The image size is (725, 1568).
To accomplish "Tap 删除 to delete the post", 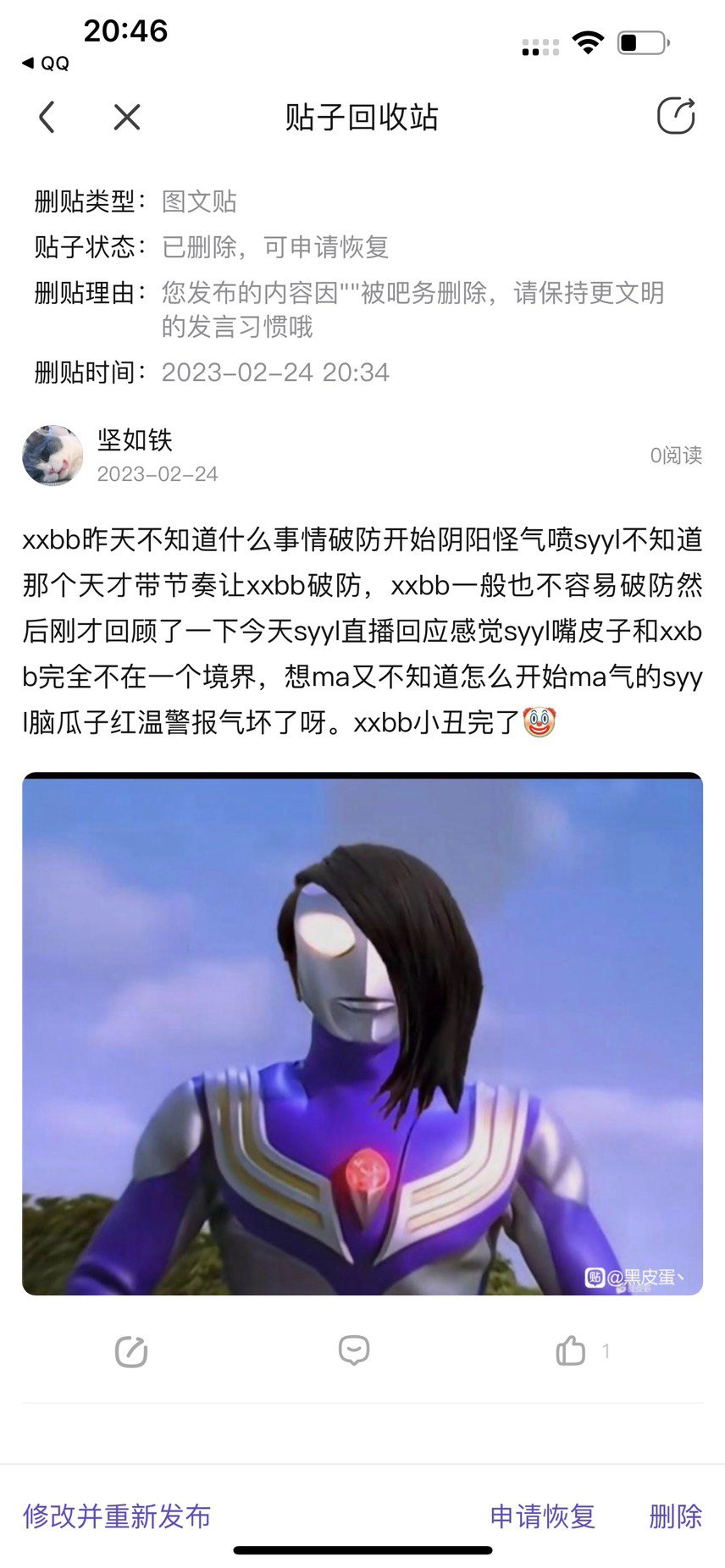I will [676, 1516].
